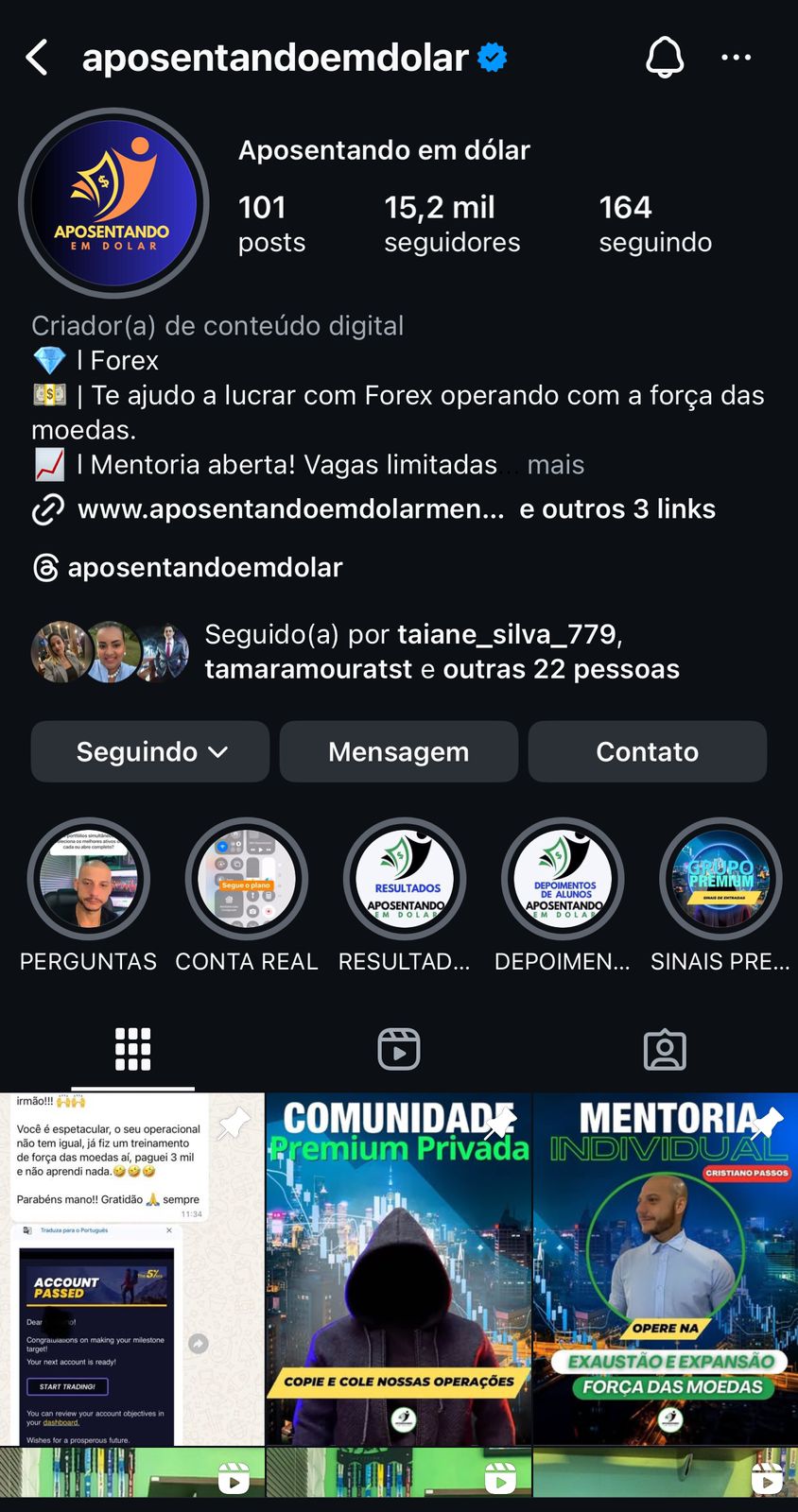This screenshot has width=798, height=1512.
Task: Open the aposentandoemdolar Threads profile
Action: pos(204,568)
